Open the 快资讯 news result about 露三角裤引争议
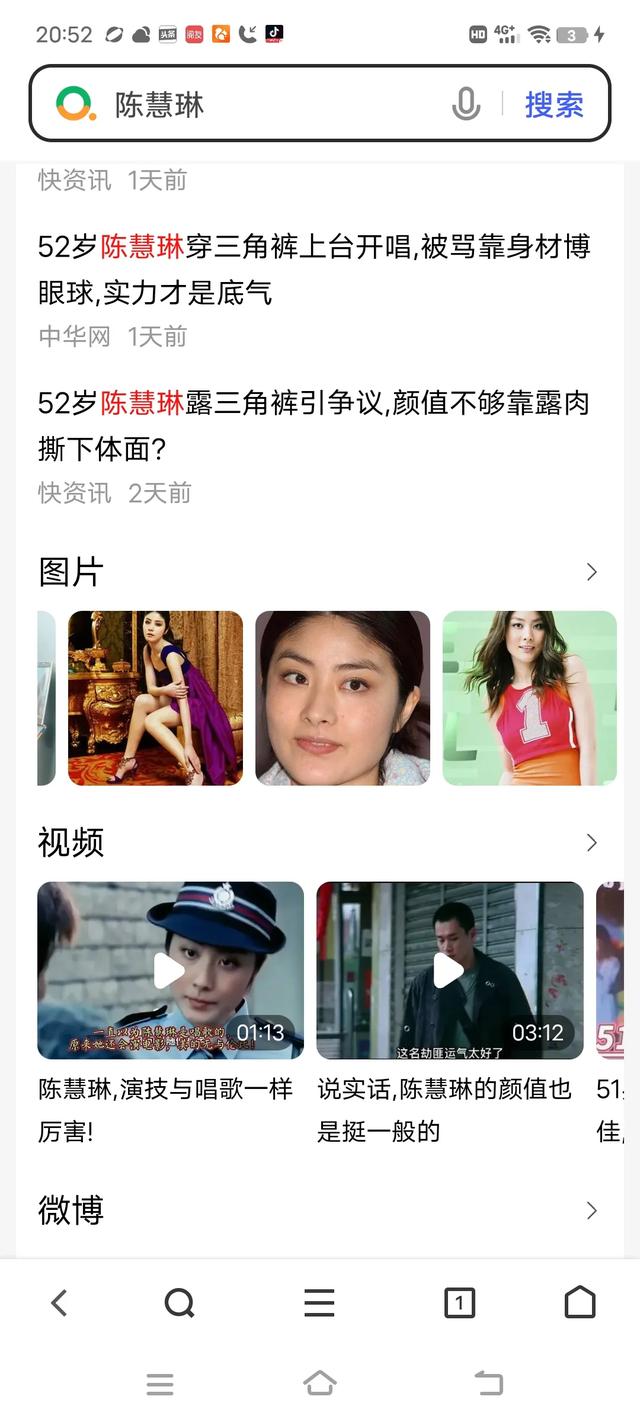Image resolution: width=640 pixels, height=1422 pixels. [314, 426]
